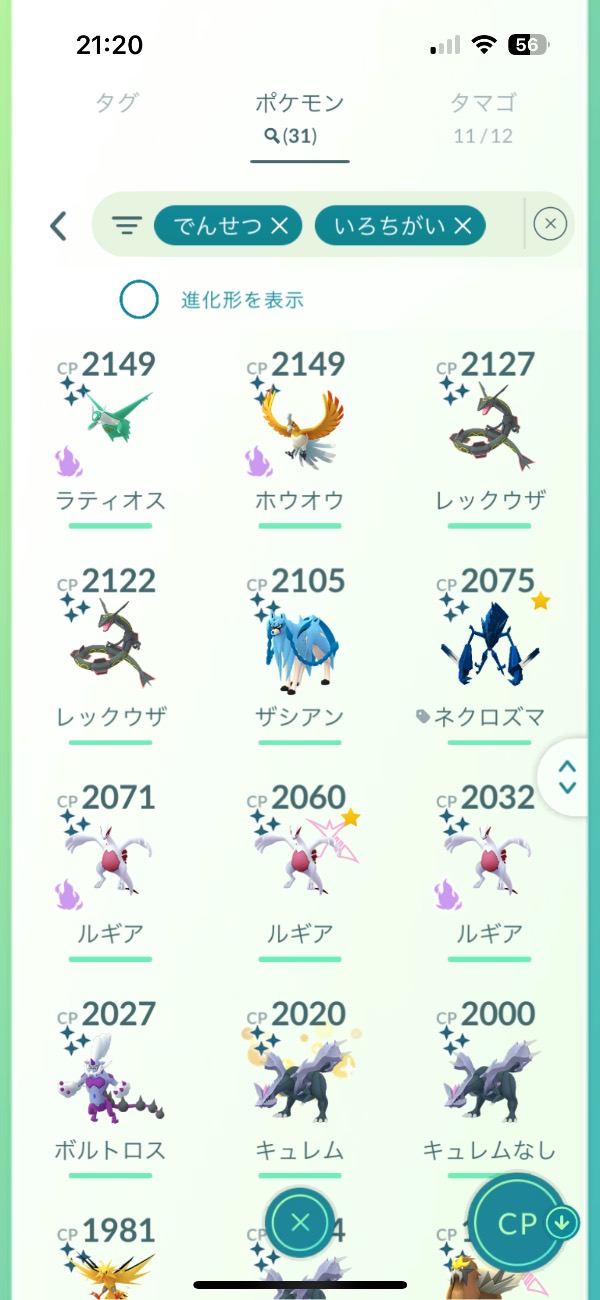View the starred ルギア with CP 2060

(300, 862)
